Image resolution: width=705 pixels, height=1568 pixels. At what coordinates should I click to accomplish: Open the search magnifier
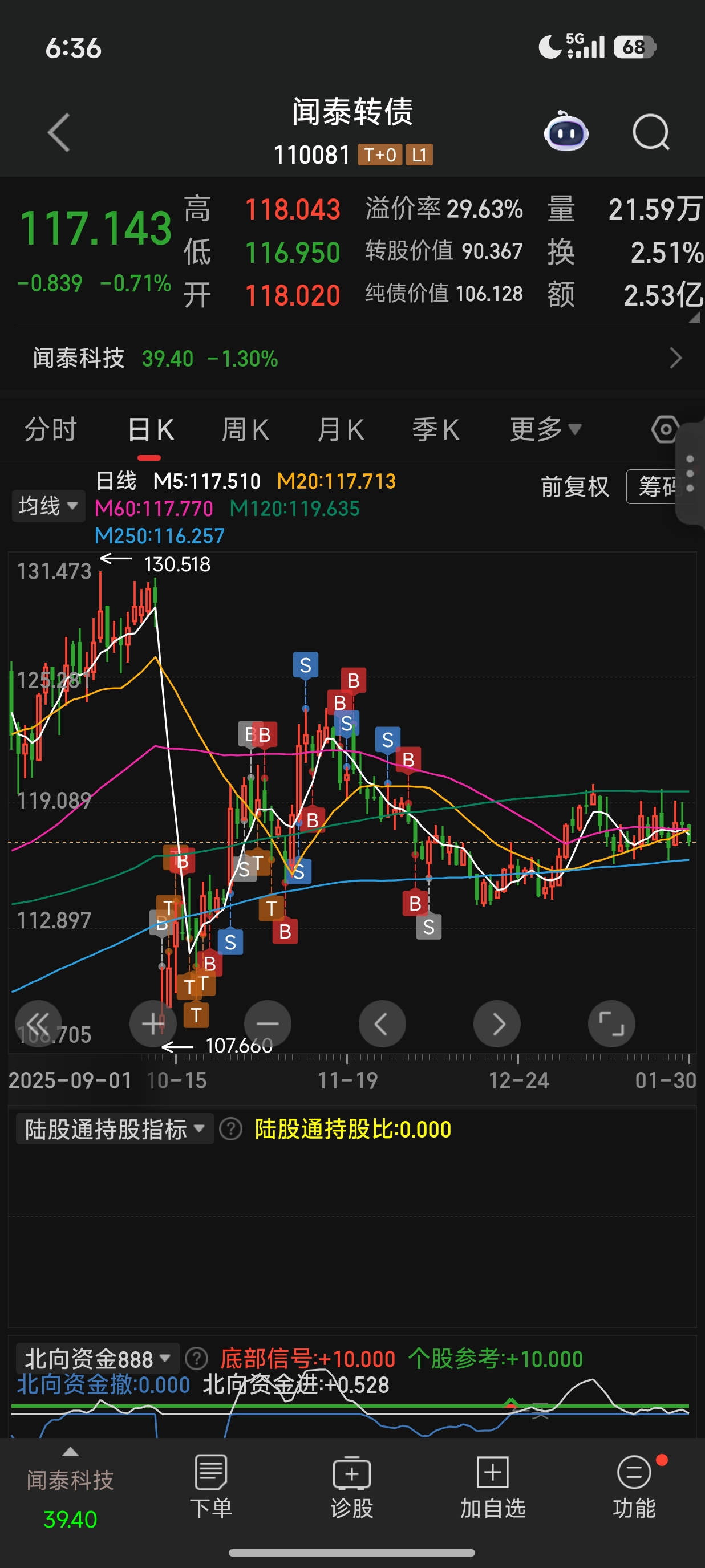pyautogui.click(x=650, y=132)
